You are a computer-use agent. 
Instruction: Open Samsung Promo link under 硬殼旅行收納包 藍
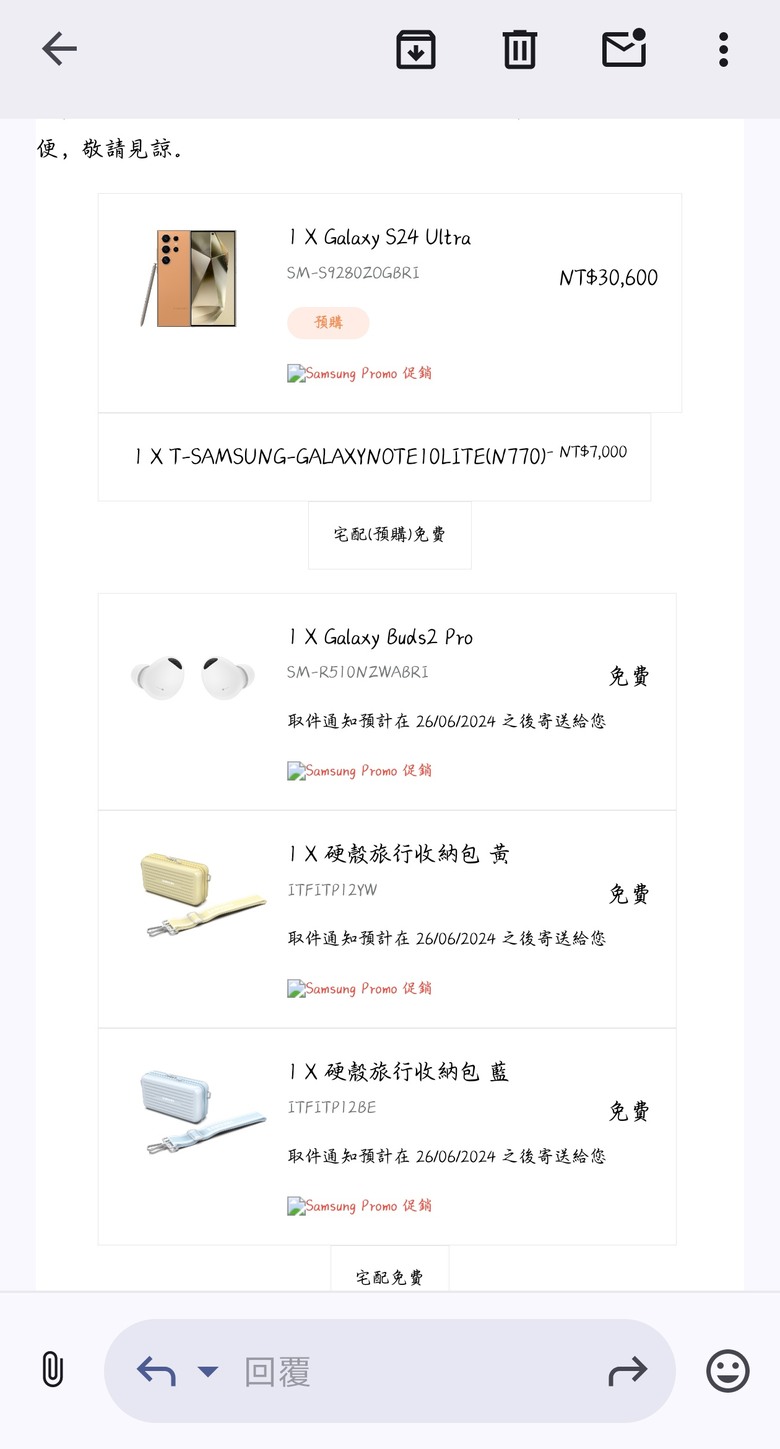(x=360, y=1206)
